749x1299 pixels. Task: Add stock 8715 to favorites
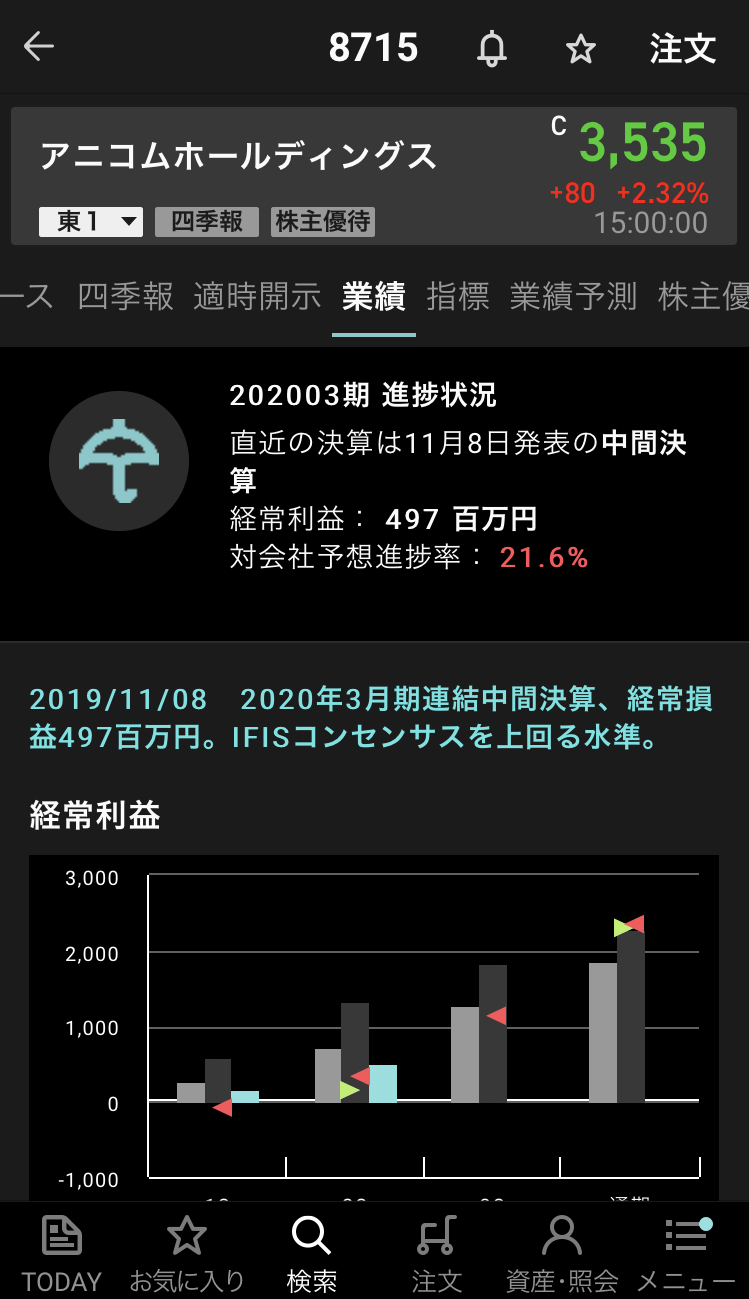pyautogui.click(x=581, y=48)
